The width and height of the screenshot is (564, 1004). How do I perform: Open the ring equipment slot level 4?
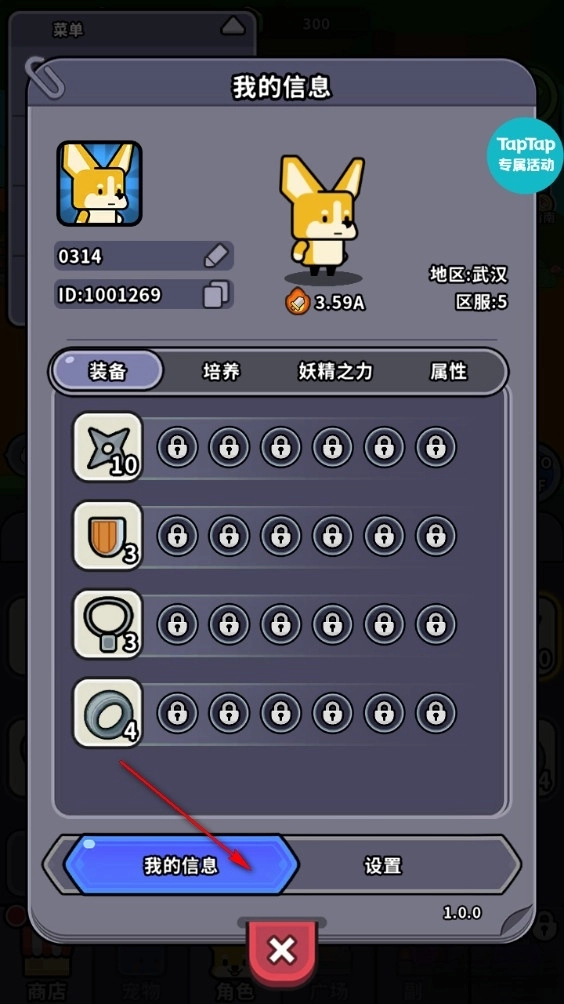pyautogui.click(x=108, y=713)
